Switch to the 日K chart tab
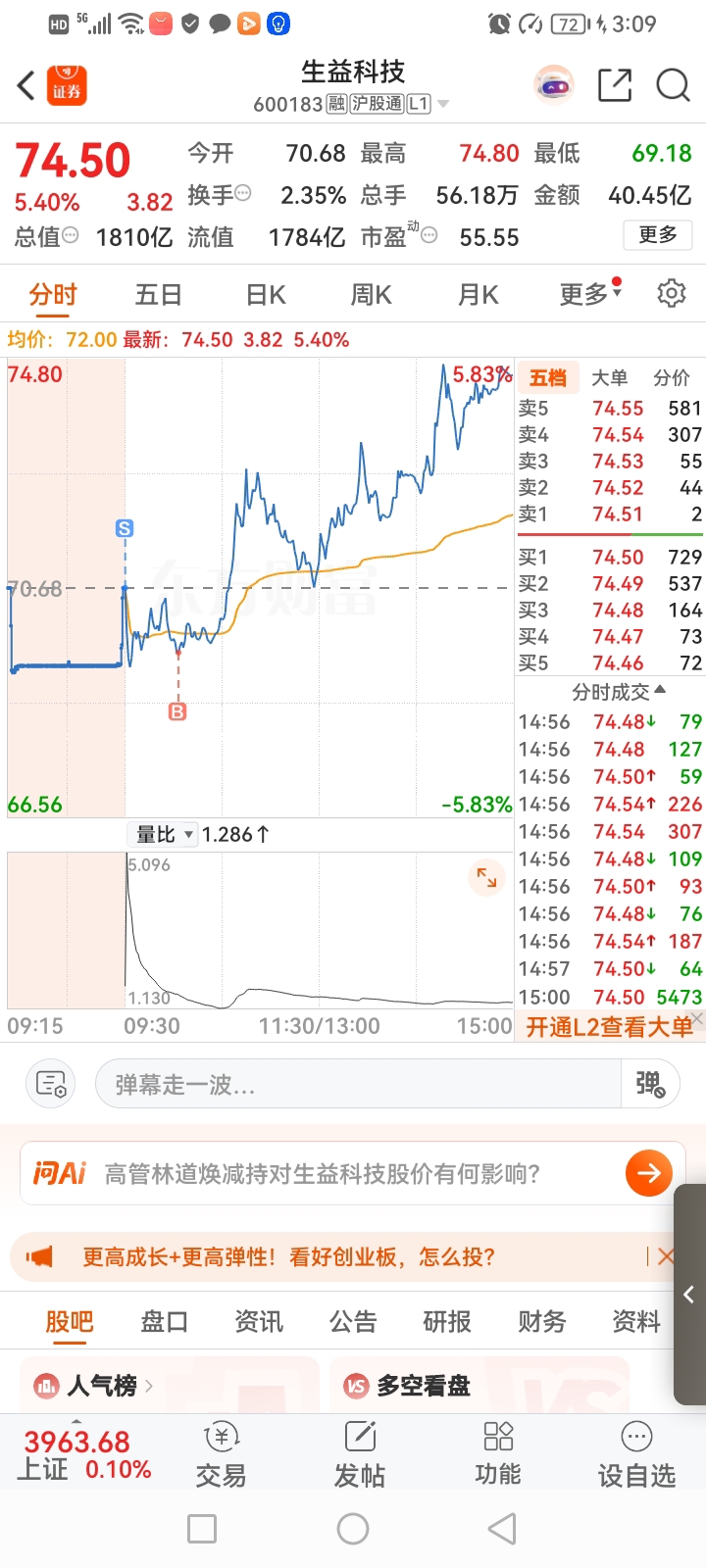 click(265, 294)
